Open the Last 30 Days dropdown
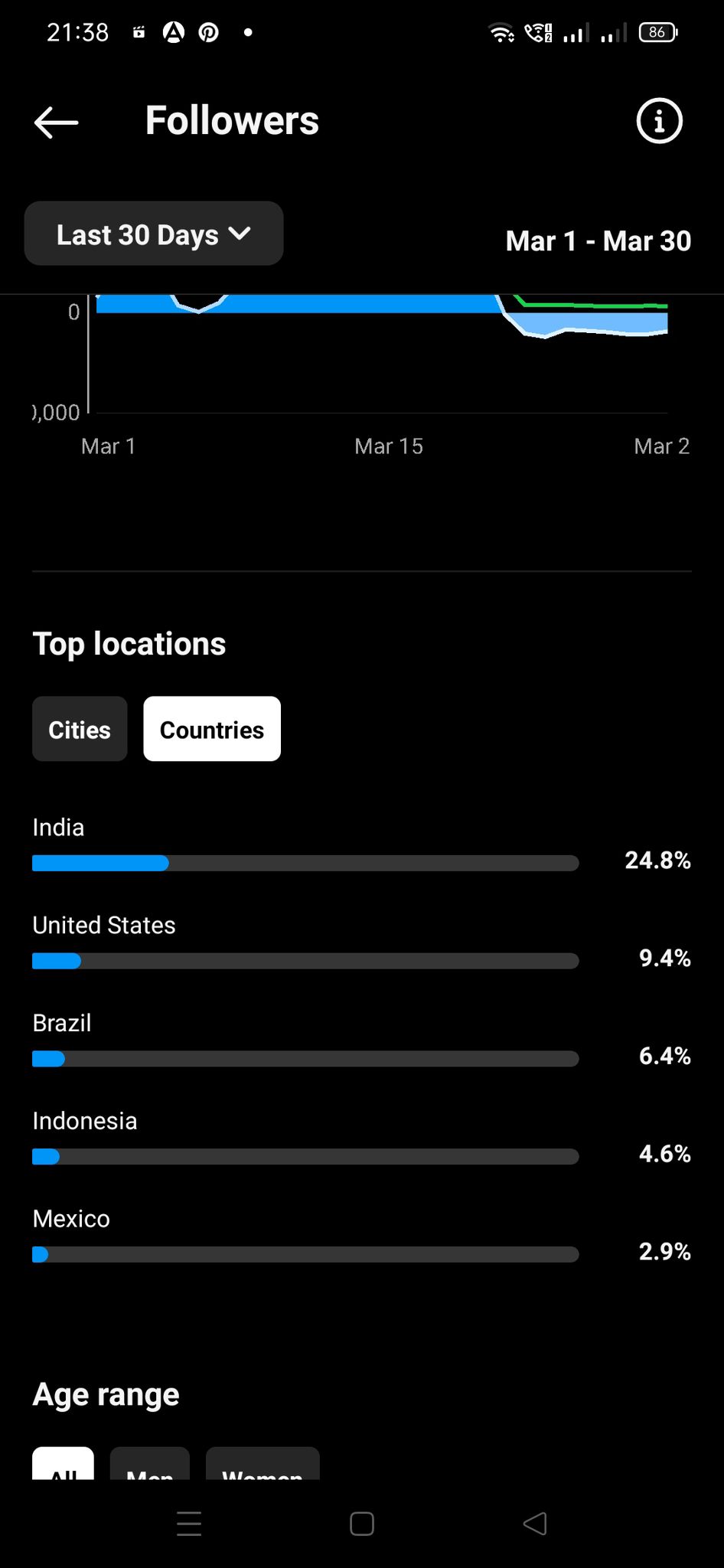This screenshot has width=724, height=1568. click(x=154, y=234)
